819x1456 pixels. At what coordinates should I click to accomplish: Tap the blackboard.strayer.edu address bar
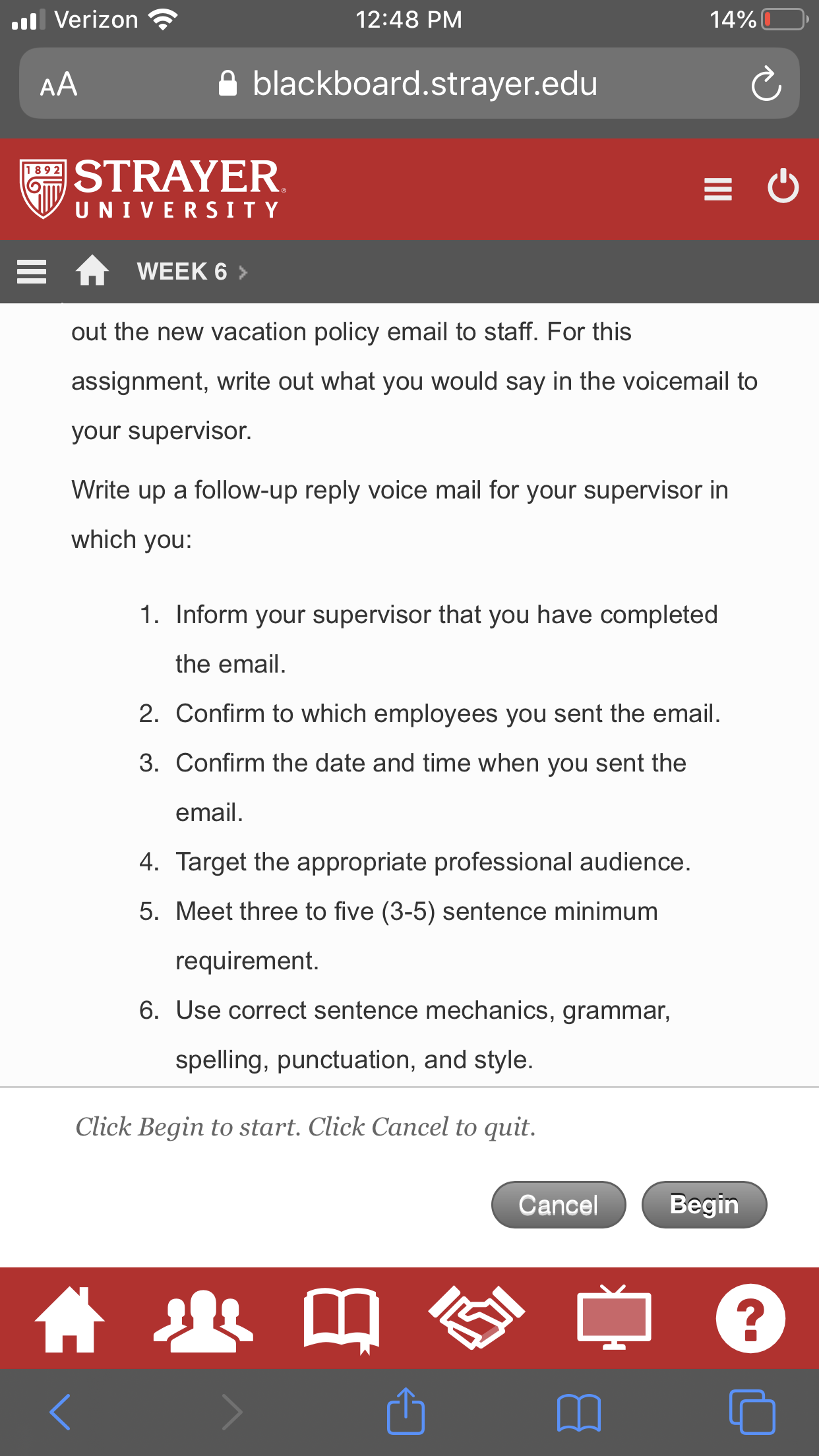tap(409, 84)
